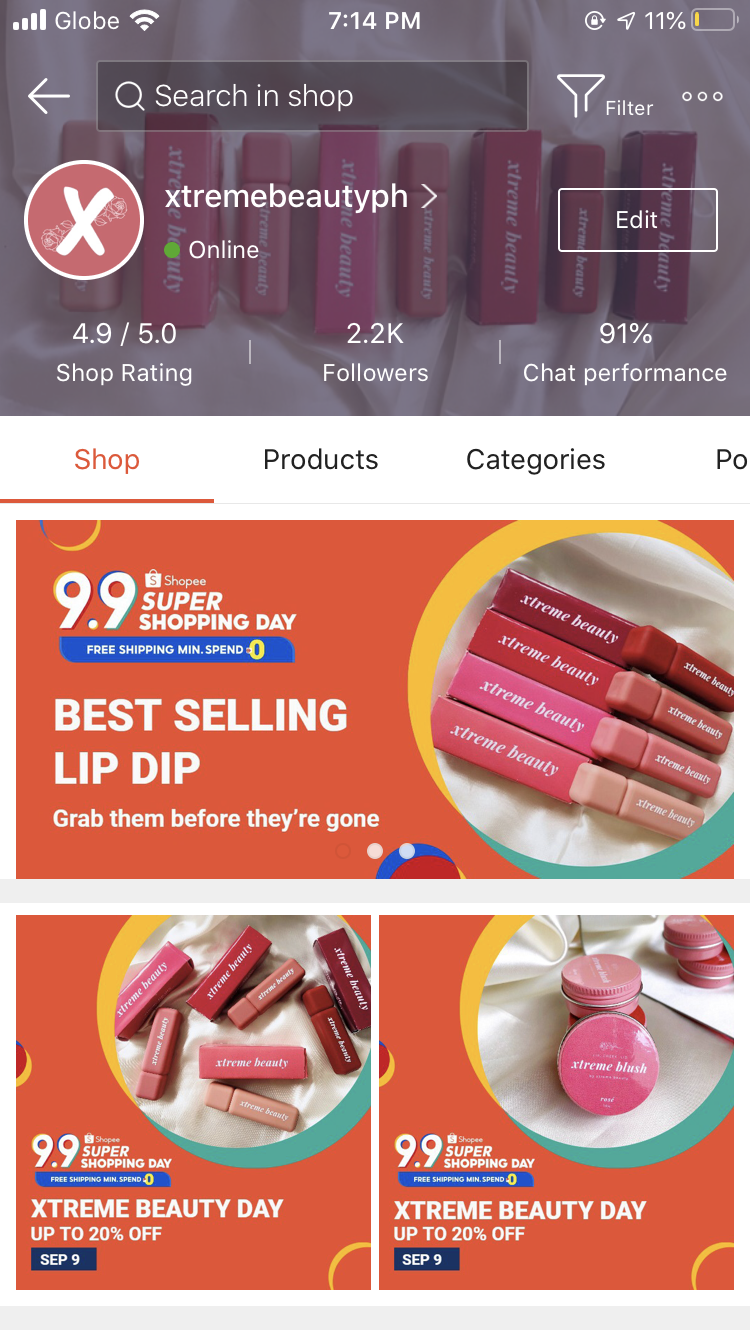Switch to the Products tab

(321, 460)
